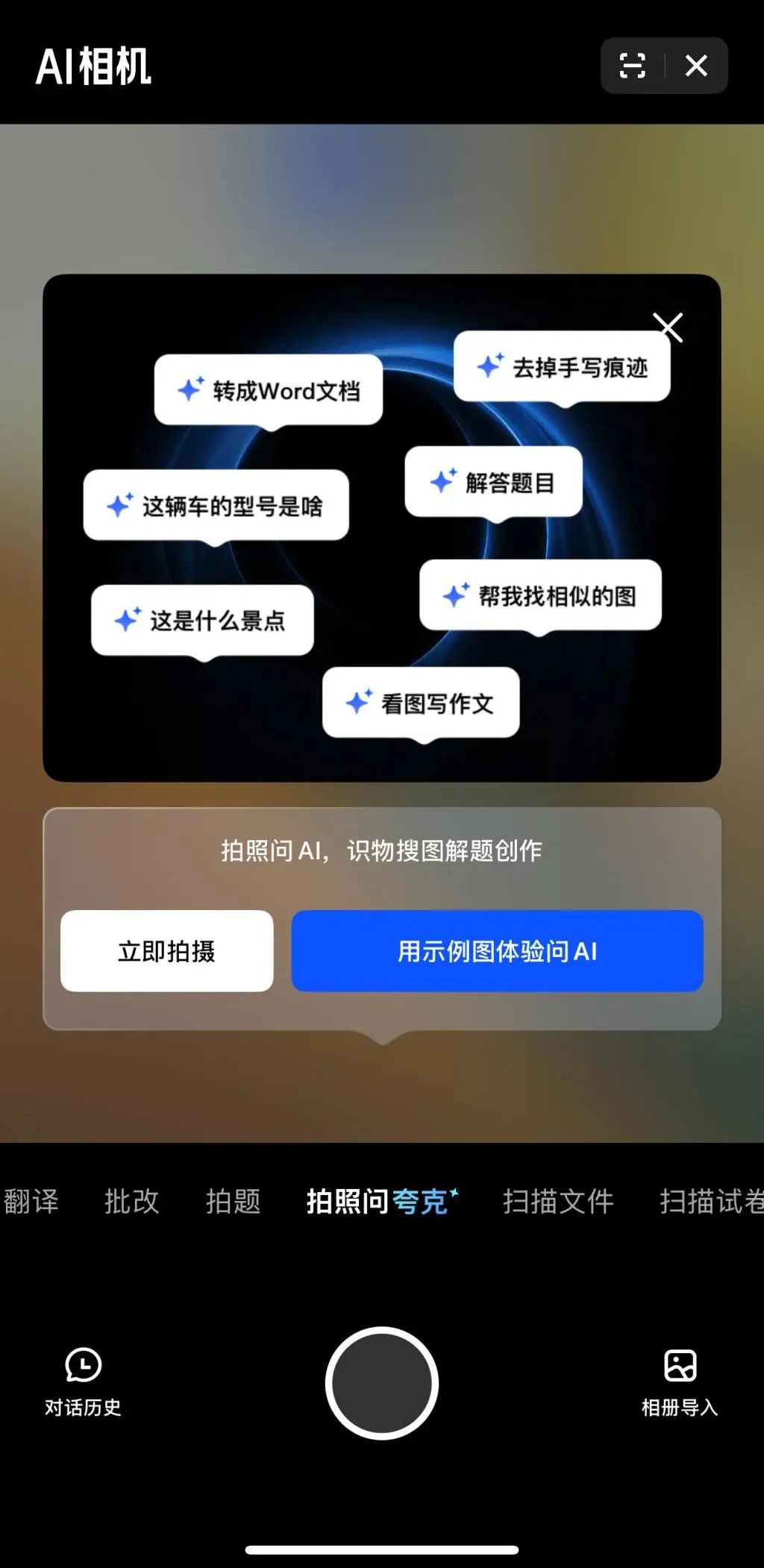
Task: Dismiss the example suggestions card
Action: 668,327
